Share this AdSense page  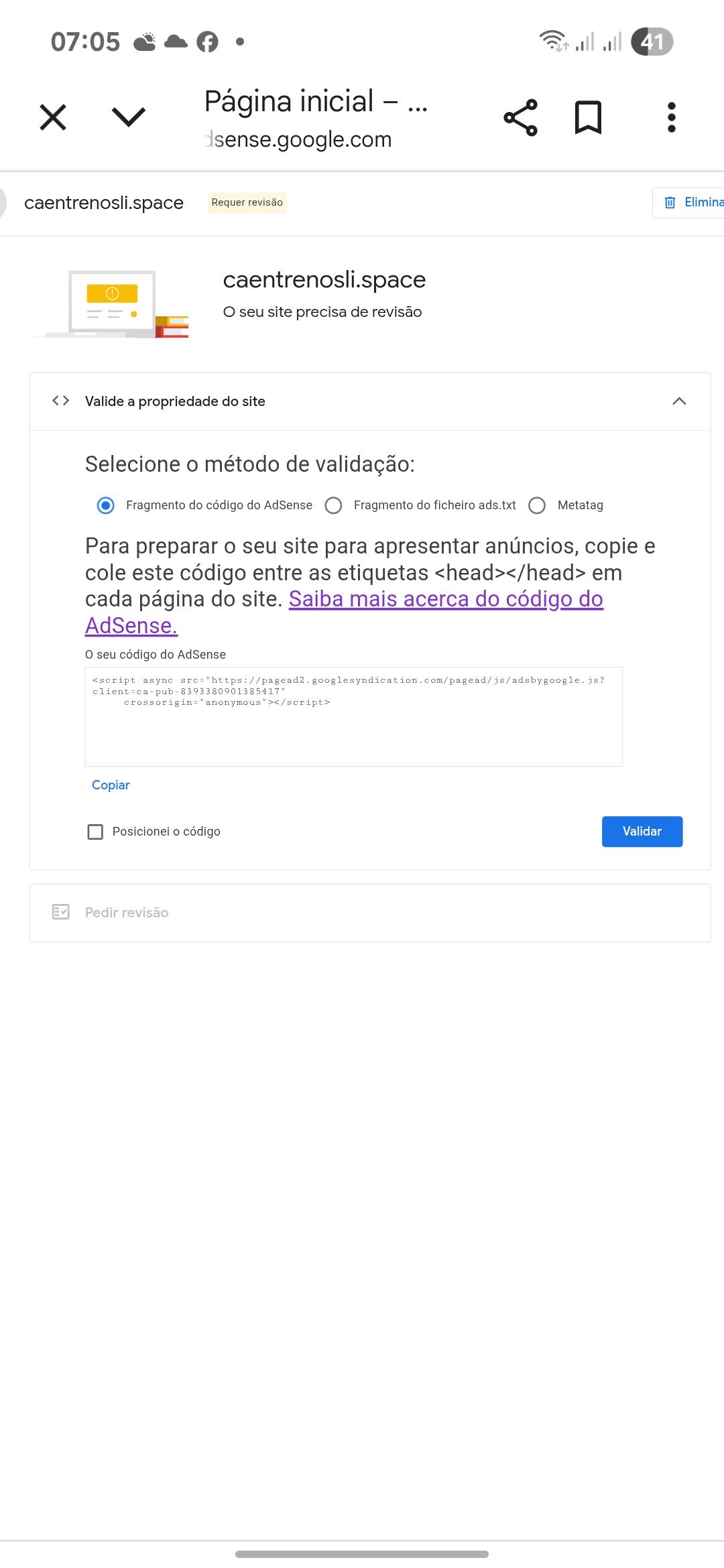point(521,118)
